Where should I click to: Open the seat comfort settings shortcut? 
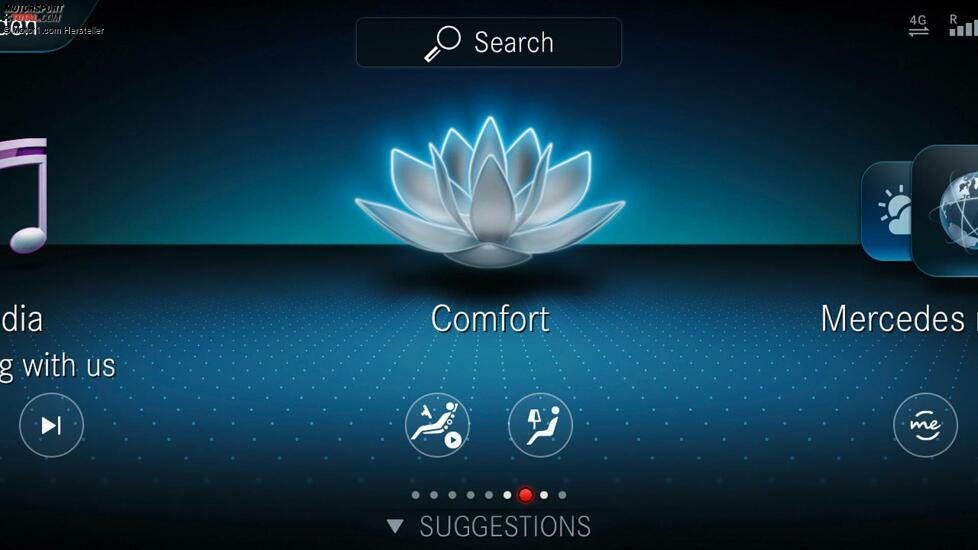click(540, 425)
